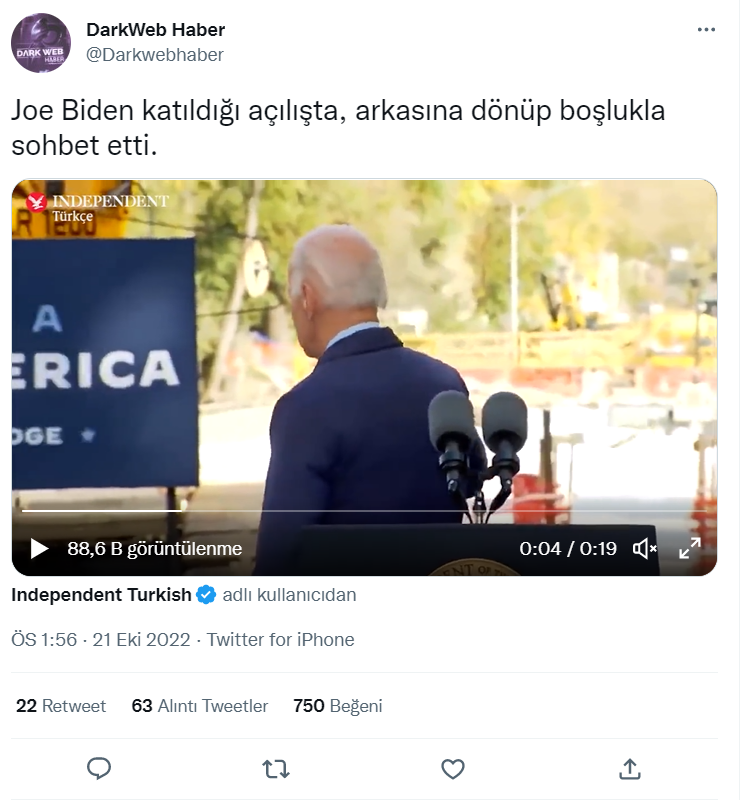This screenshot has height=800, width=741.
Task: Open the Independent Turkish source account
Action: pos(101,595)
